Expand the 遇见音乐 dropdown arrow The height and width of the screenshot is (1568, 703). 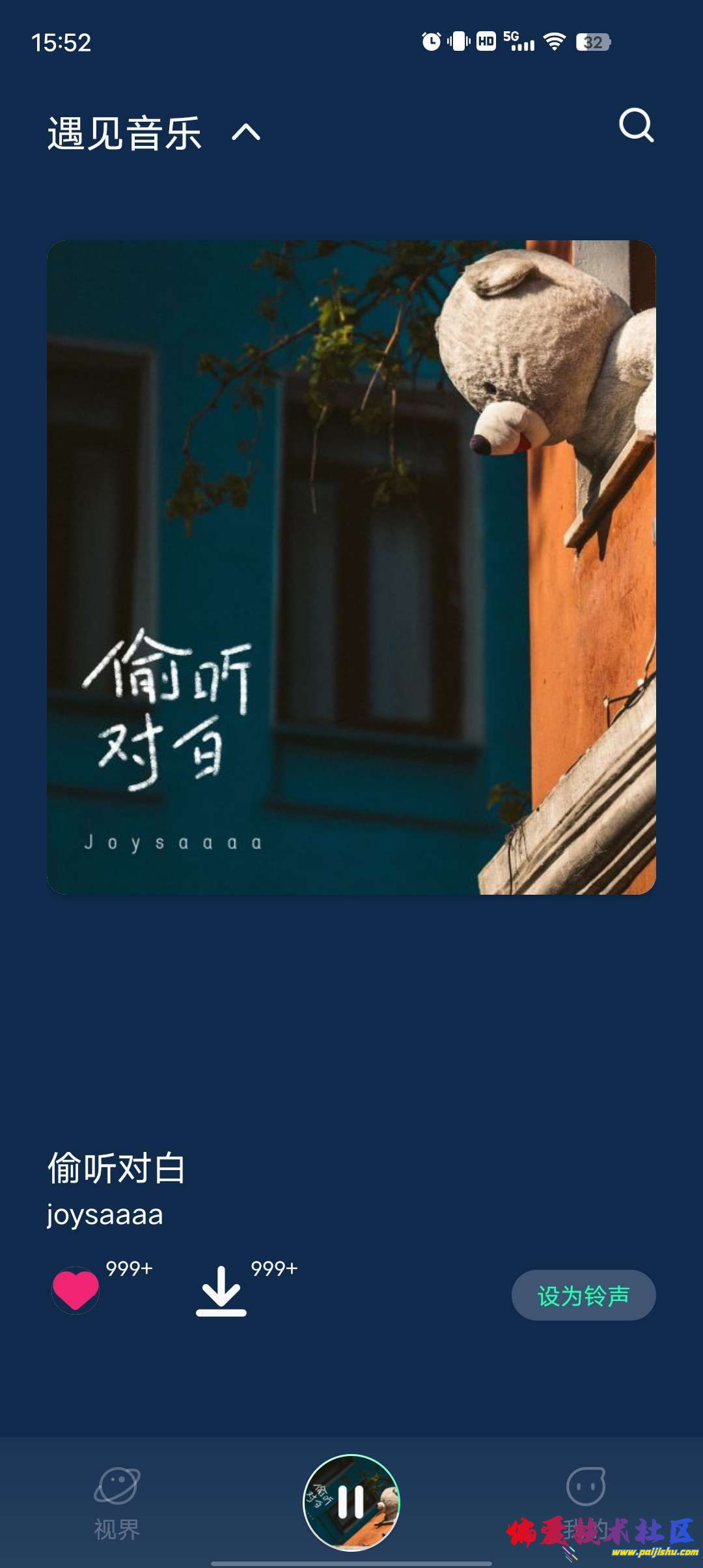(x=246, y=133)
